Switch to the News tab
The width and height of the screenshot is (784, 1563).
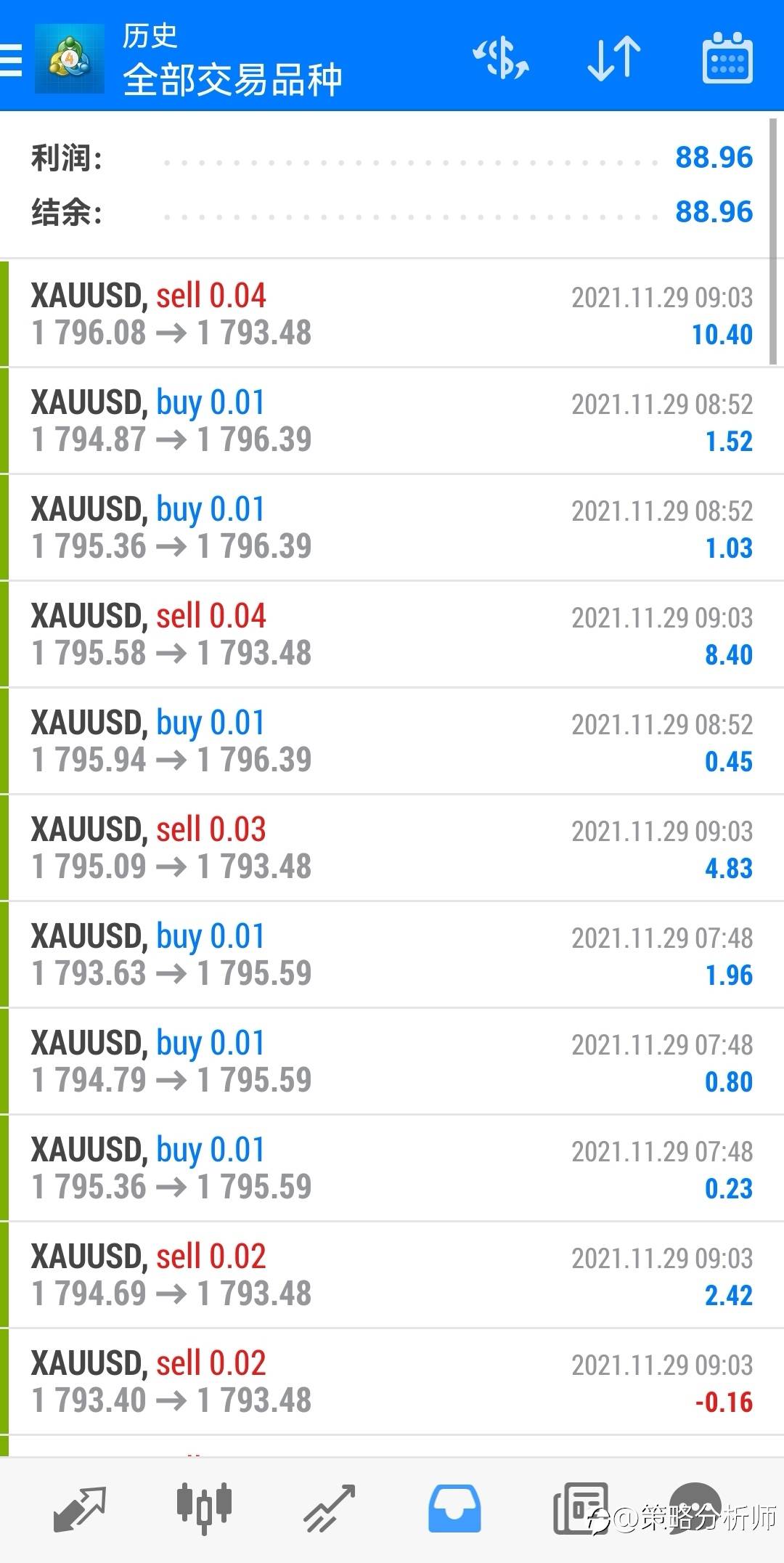tap(580, 1509)
